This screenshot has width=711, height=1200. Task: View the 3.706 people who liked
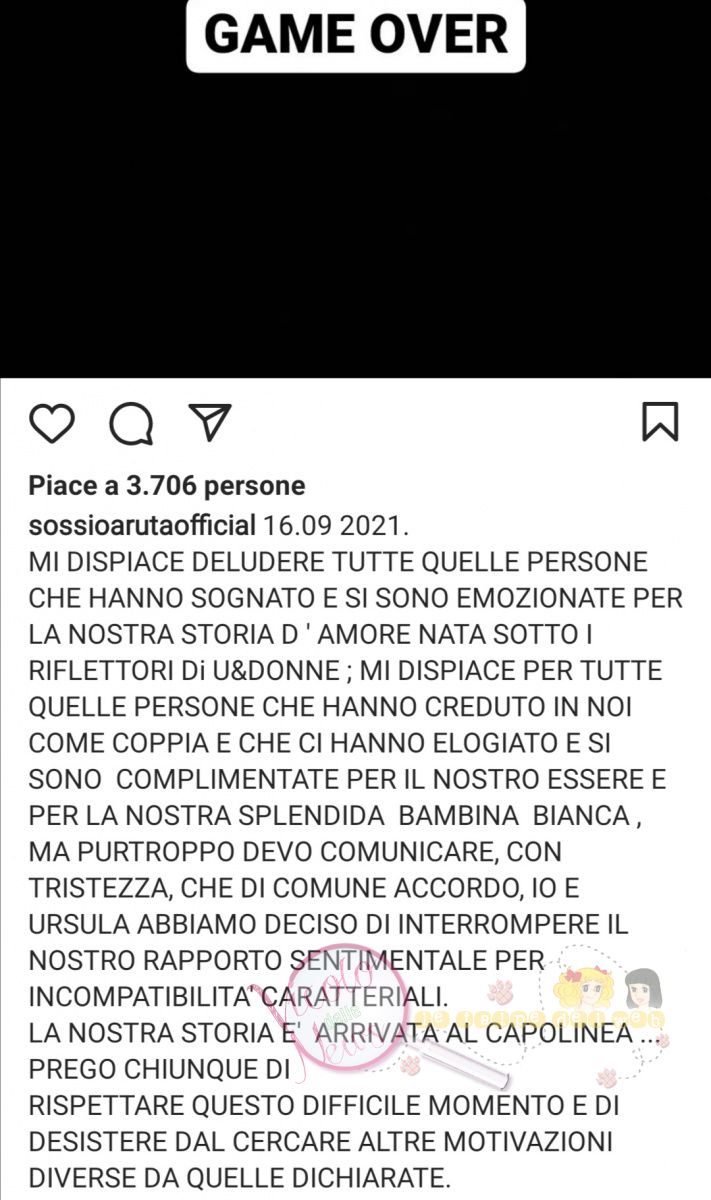coord(167,486)
